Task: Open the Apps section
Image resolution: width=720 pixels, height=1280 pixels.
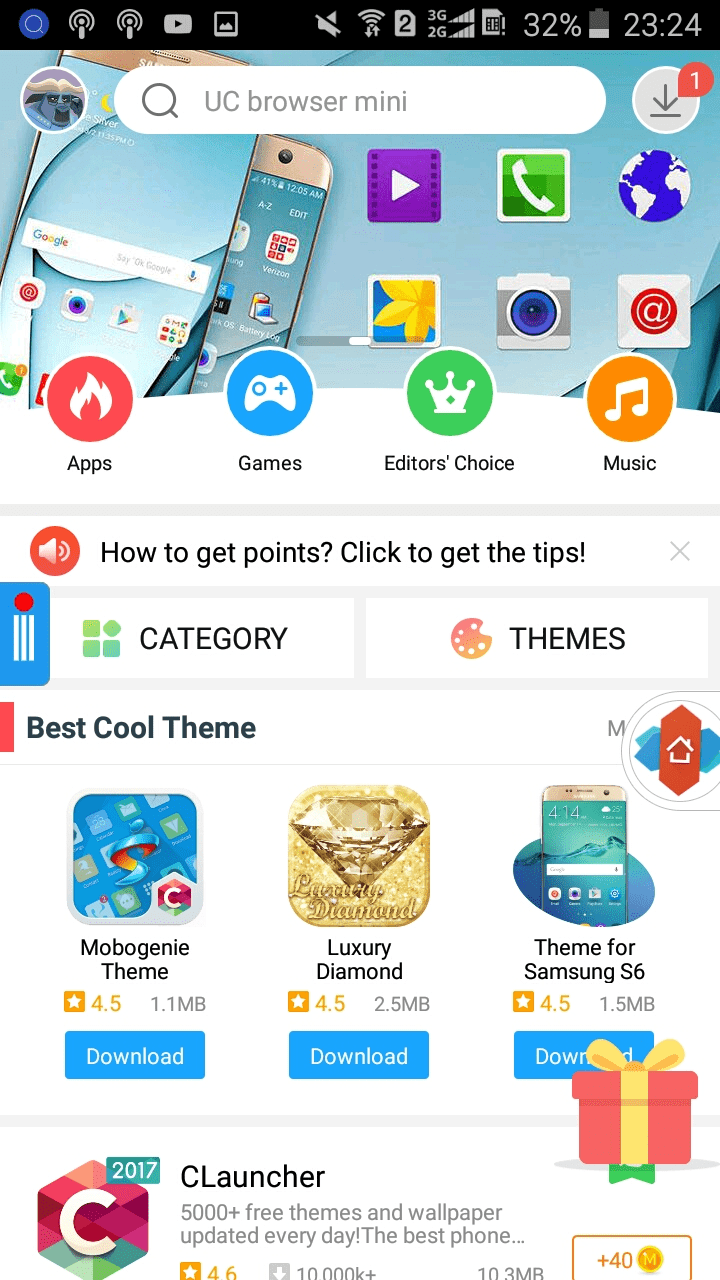Action: click(x=90, y=400)
